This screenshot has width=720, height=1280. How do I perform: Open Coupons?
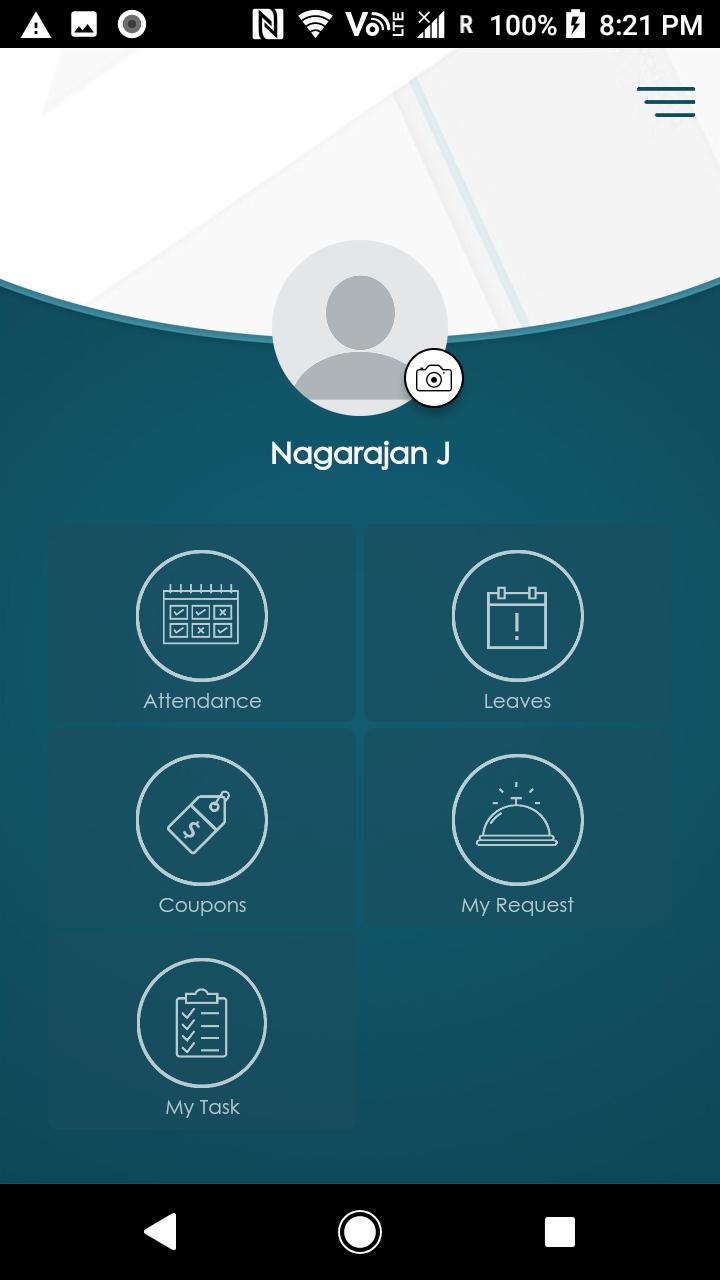point(202,827)
